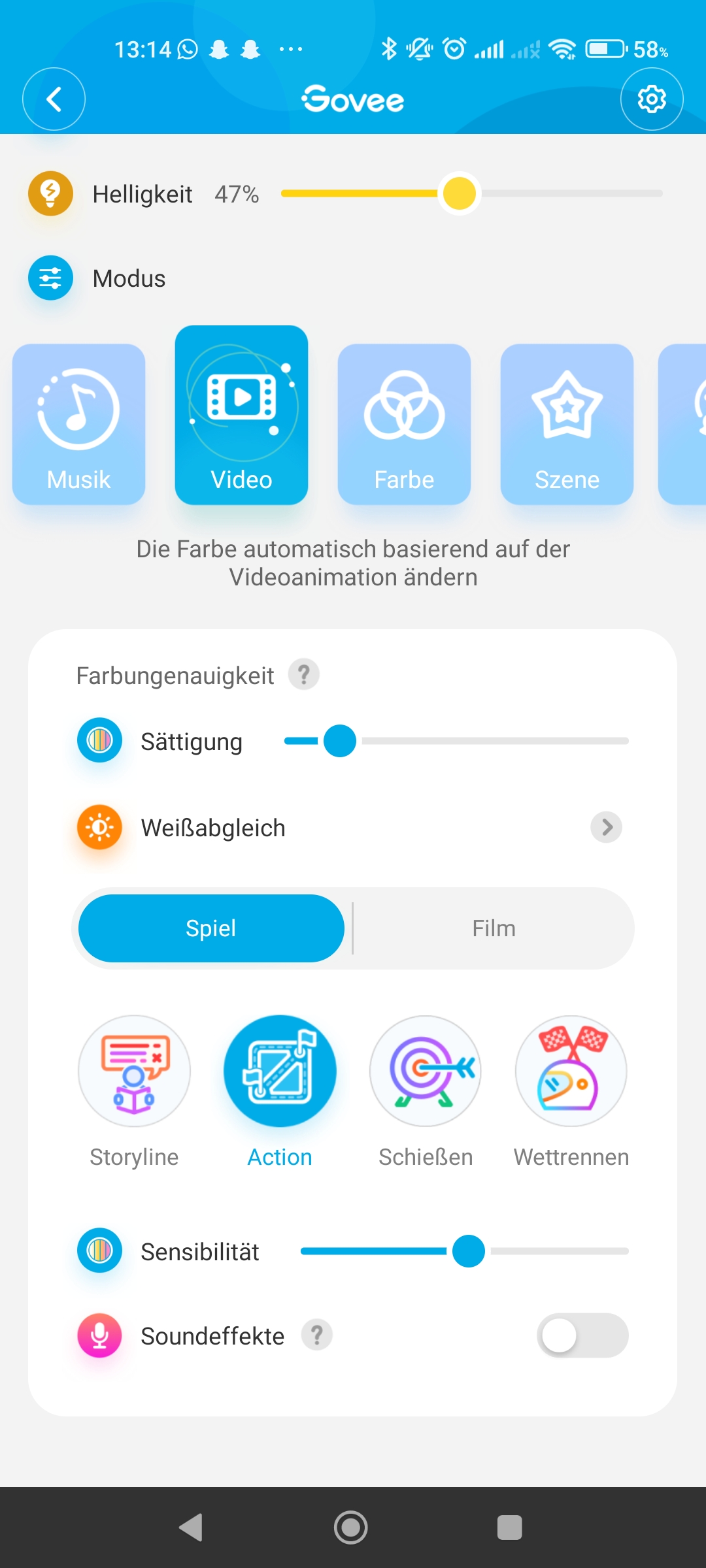Select the Video mode card
This screenshot has height=1568, width=706.
pos(241,415)
